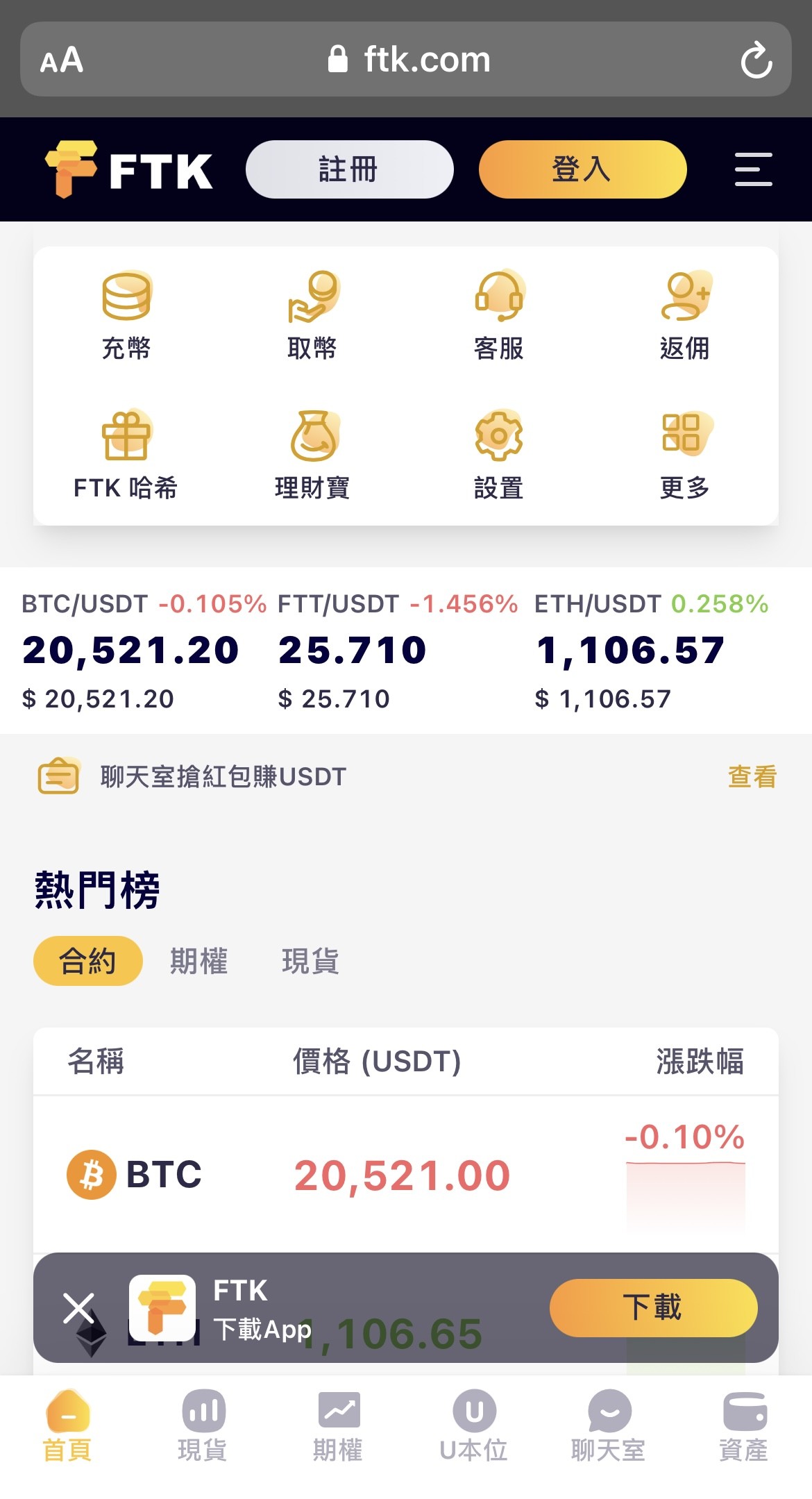The image size is (812, 1499).
Task: Open the BTC contract row
Action: point(406,1175)
